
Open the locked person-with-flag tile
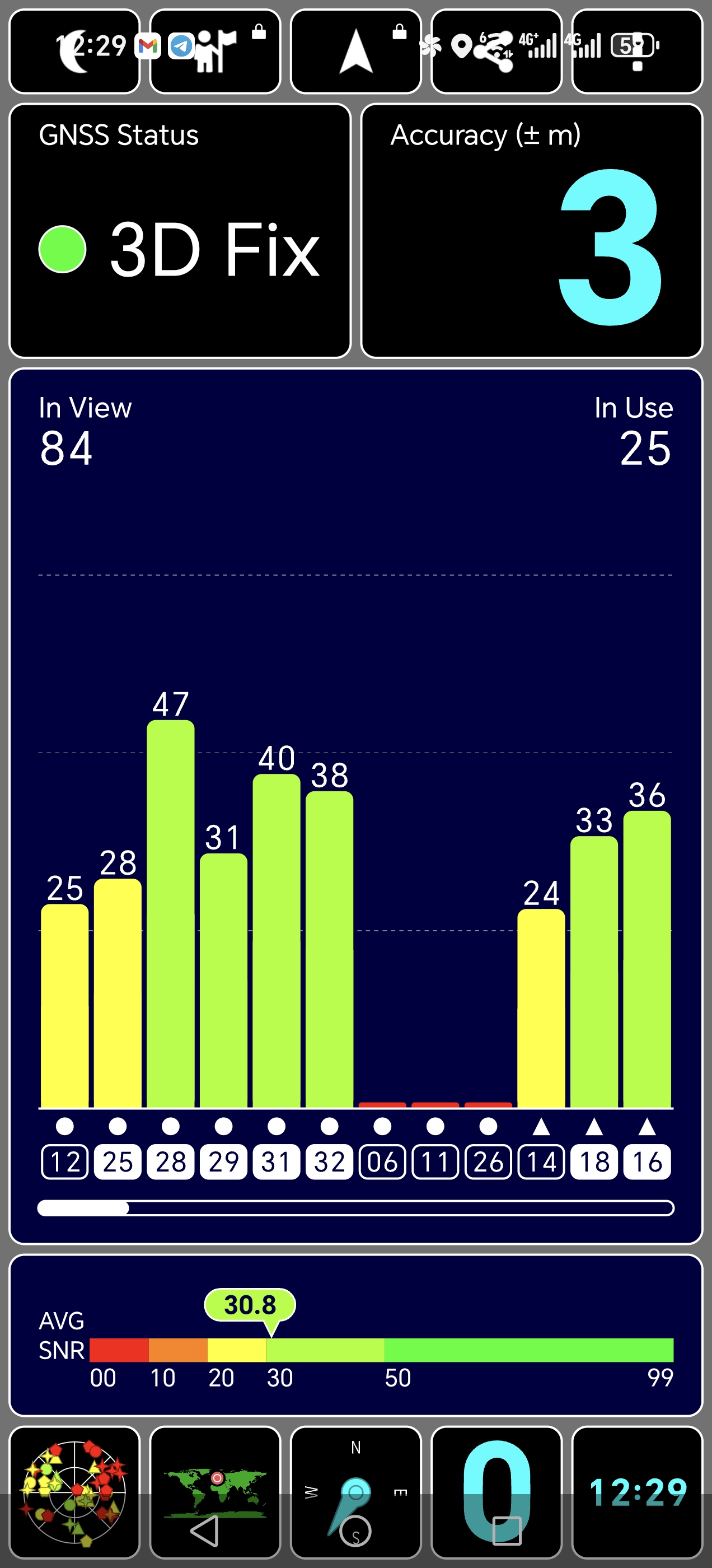[x=215, y=52]
